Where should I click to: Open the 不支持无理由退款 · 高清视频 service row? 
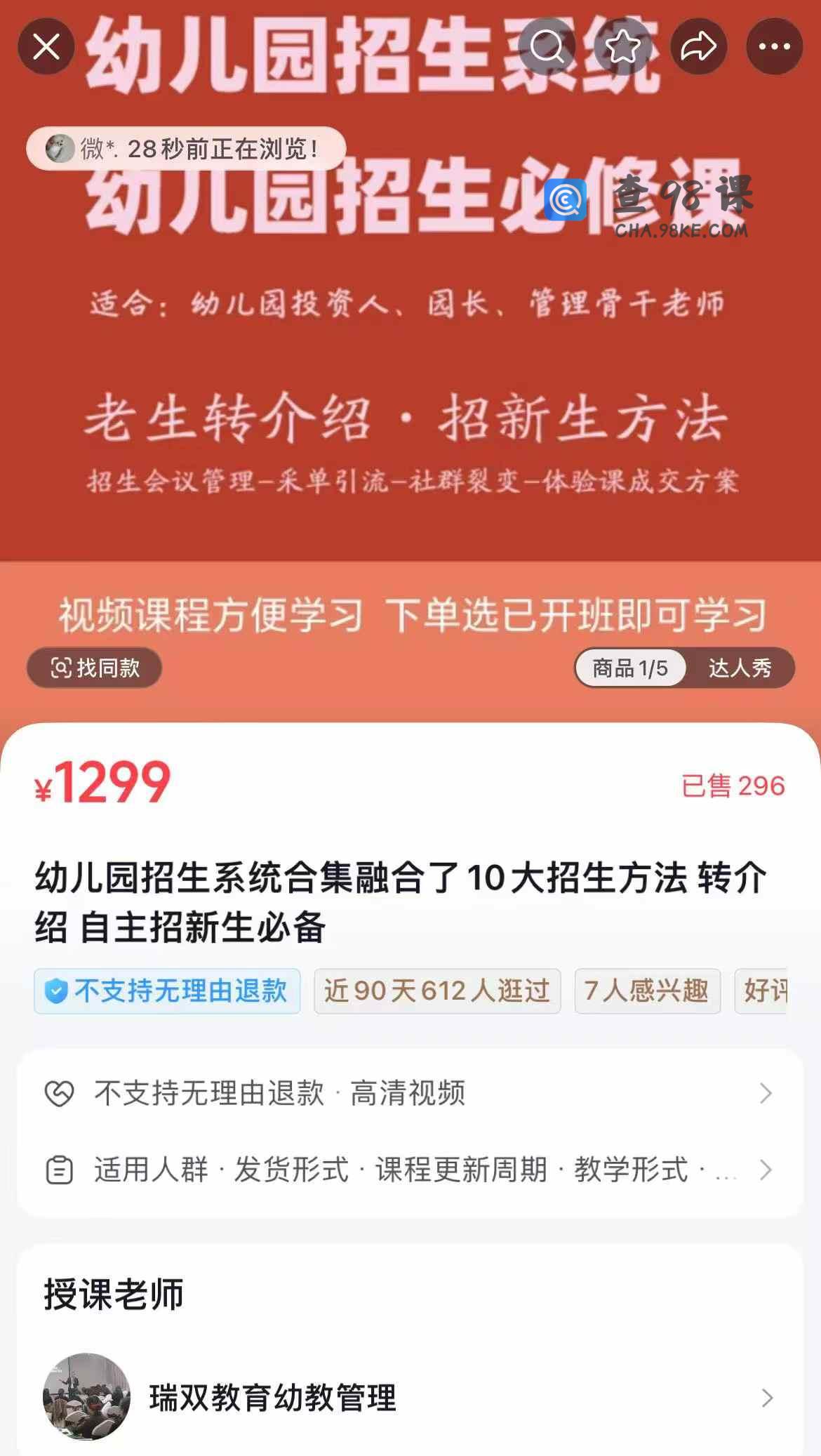click(x=410, y=1093)
